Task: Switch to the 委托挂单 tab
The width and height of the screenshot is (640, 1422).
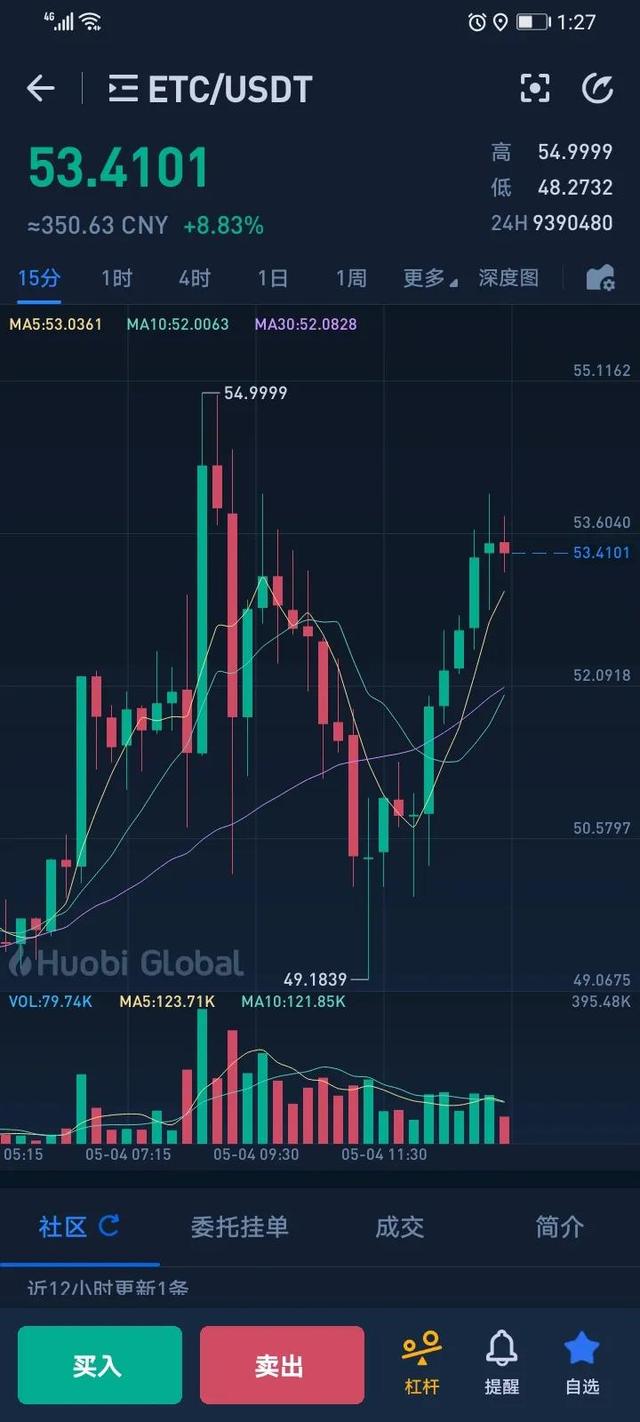Action: pyautogui.click(x=240, y=1227)
